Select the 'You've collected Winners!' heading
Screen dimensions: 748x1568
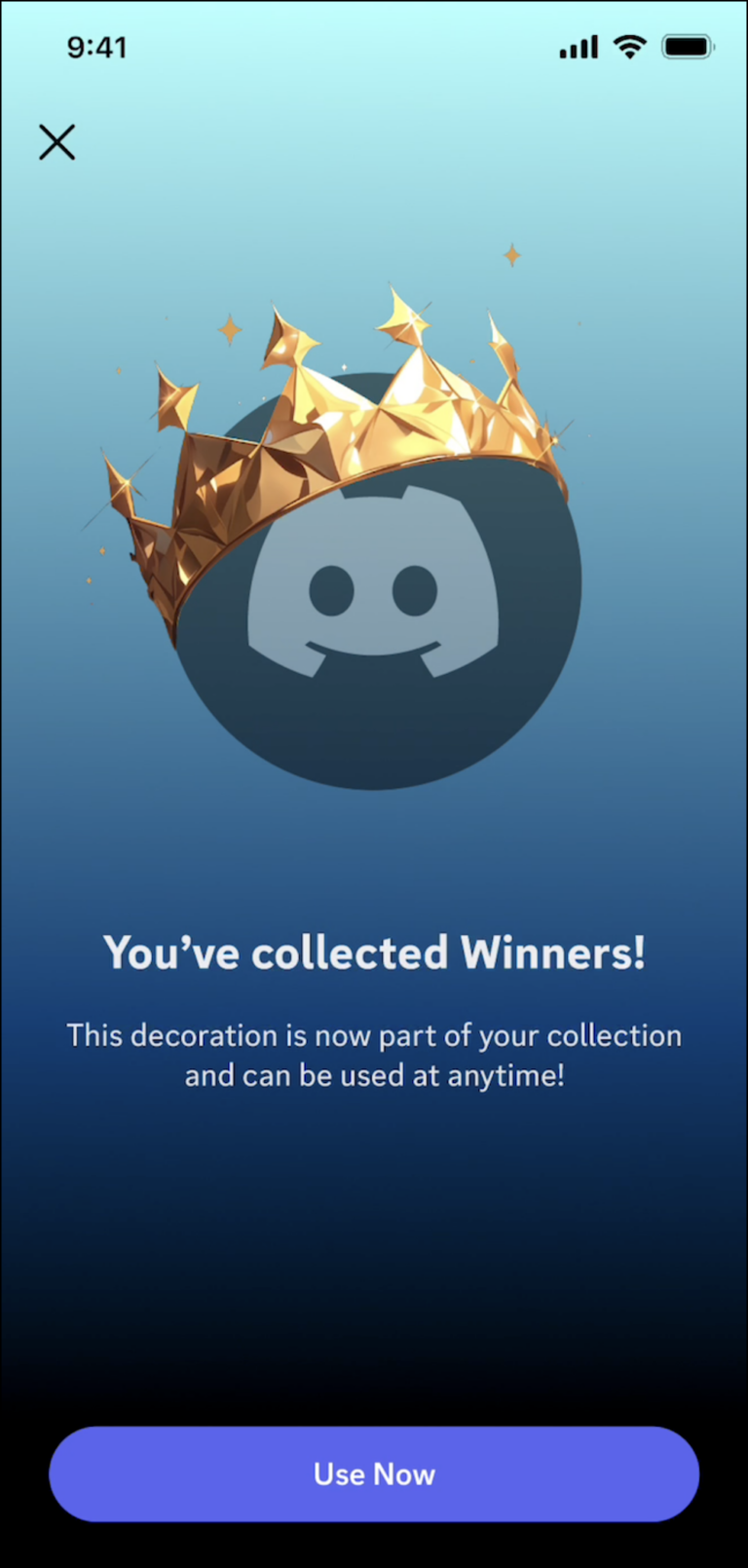pos(374,952)
